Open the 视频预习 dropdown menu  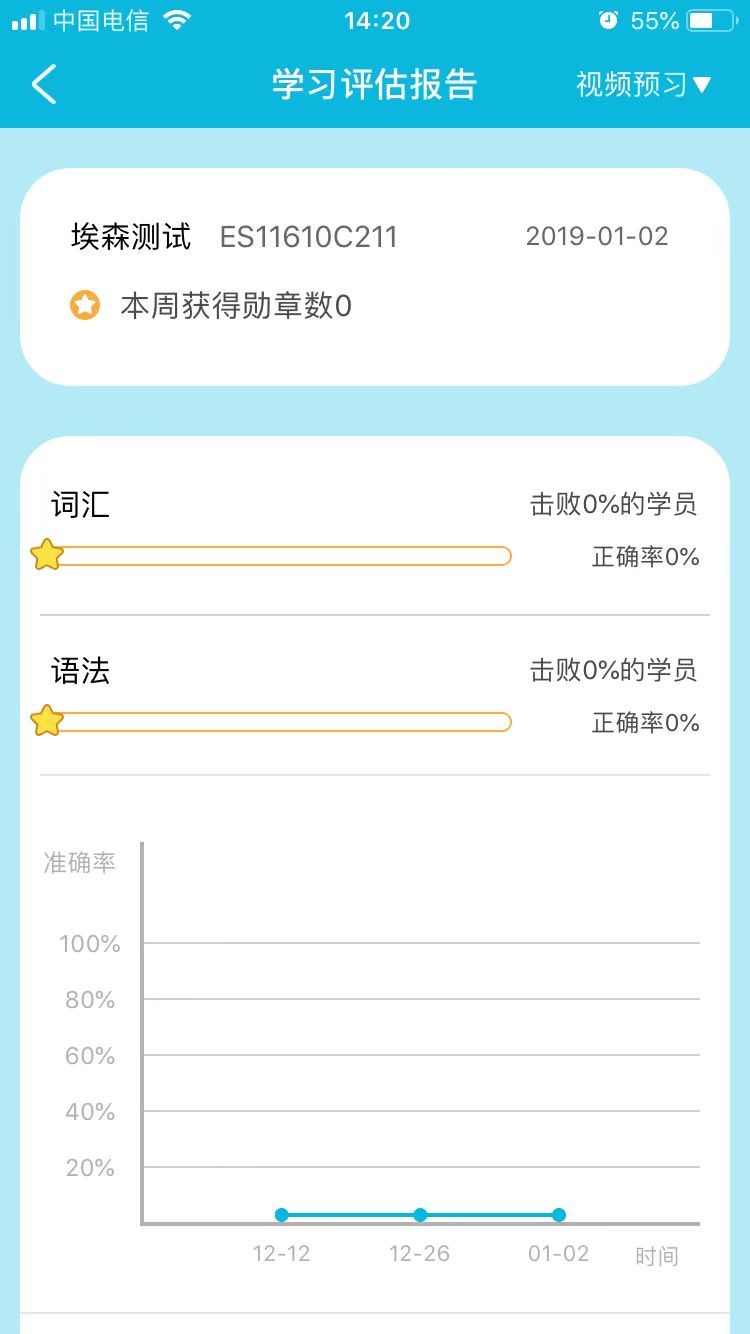coord(640,84)
